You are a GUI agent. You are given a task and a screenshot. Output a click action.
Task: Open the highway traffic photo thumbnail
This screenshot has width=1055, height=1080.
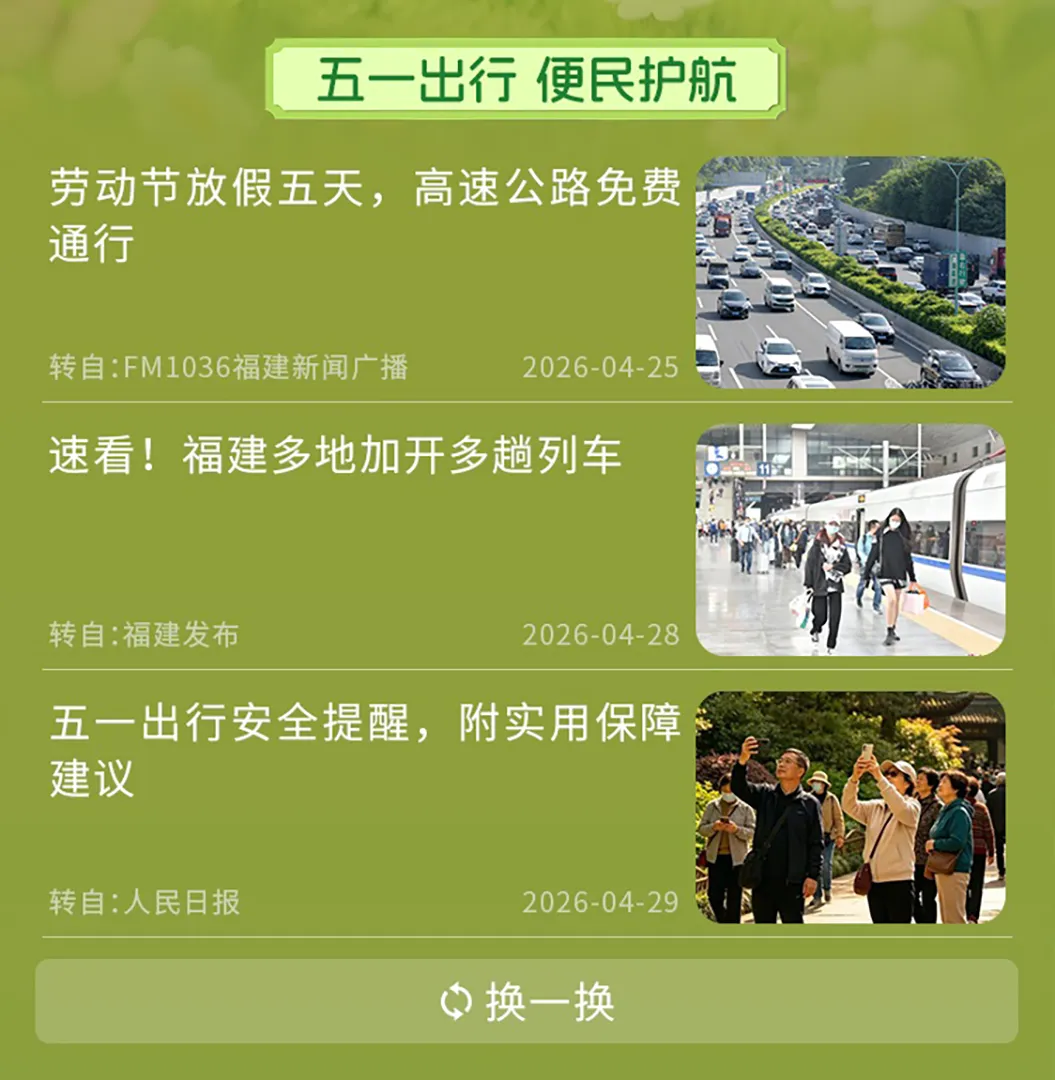click(850, 272)
